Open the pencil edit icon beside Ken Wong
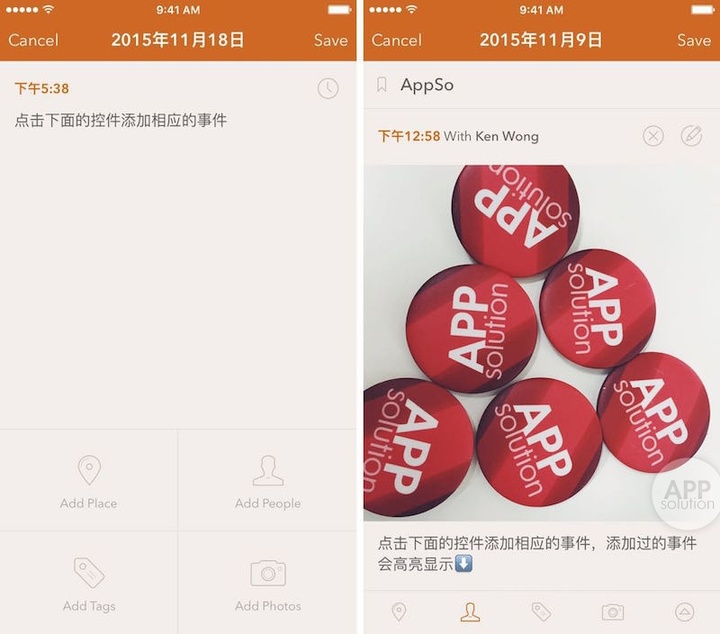This screenshot has width=720, height=634. pos(691,136)
